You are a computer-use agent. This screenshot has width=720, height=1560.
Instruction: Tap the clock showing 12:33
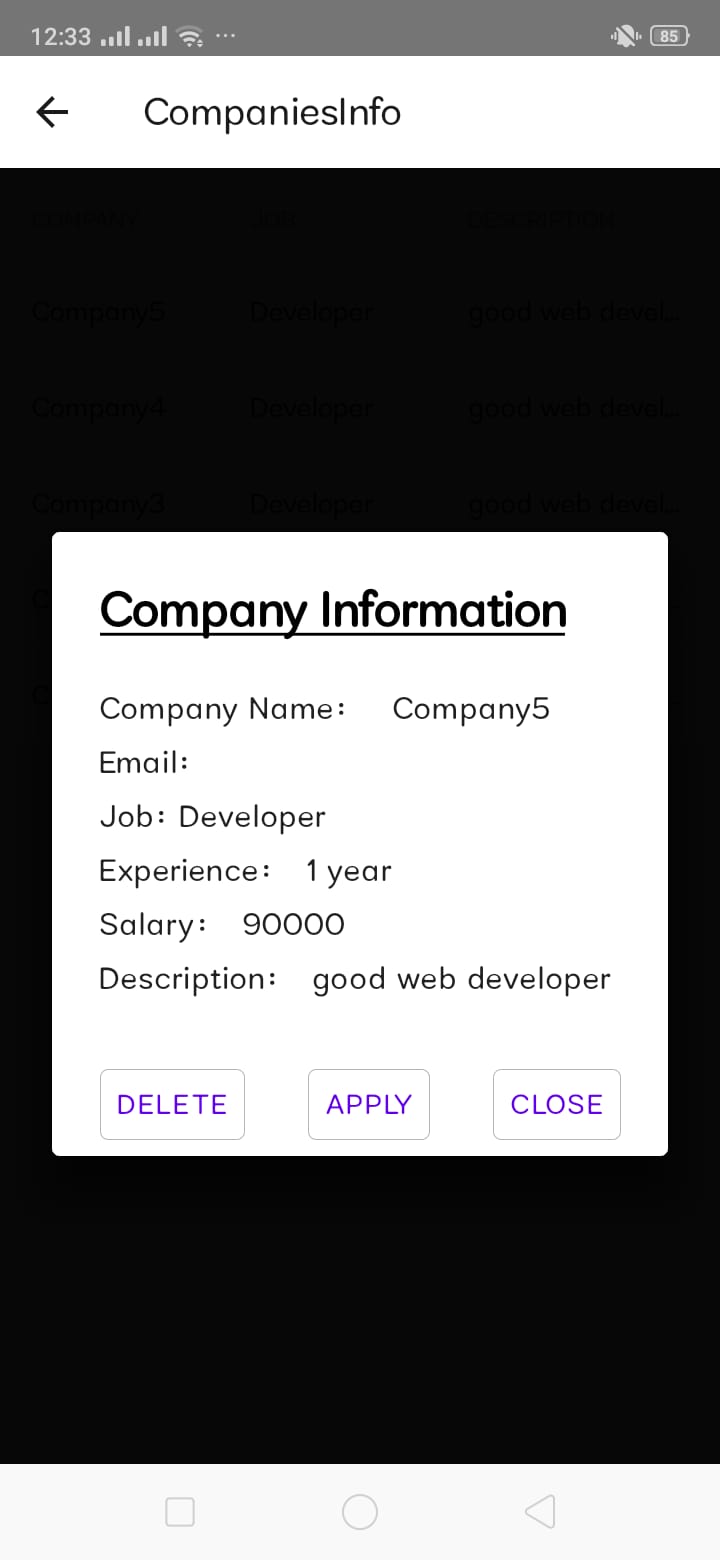(x=62, y=35)
